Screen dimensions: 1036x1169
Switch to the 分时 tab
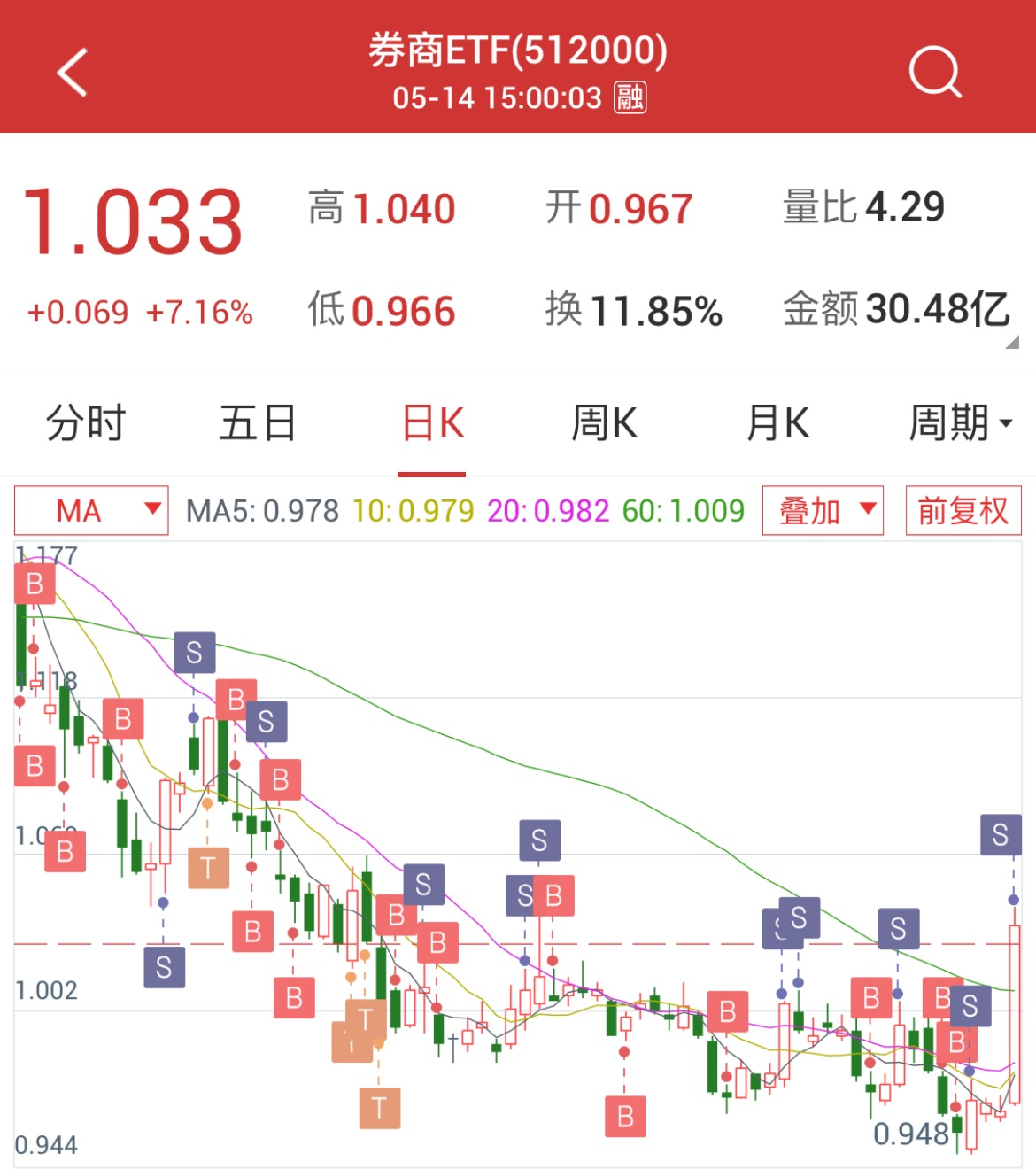(86, 422)
